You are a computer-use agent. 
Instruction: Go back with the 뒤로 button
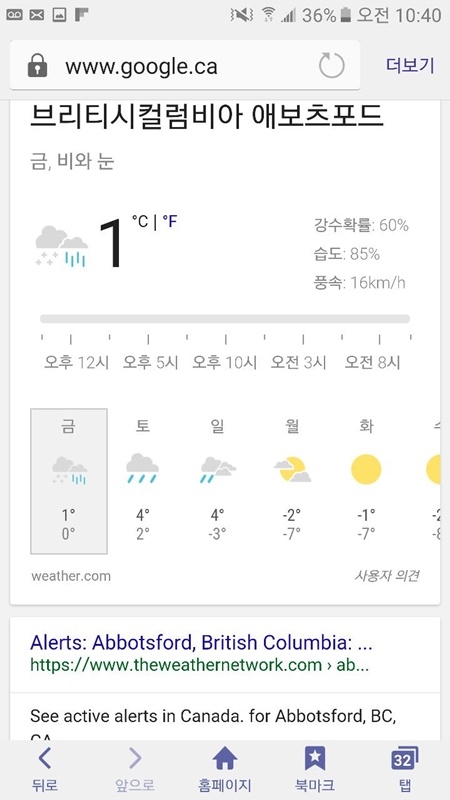coord(44,770)
